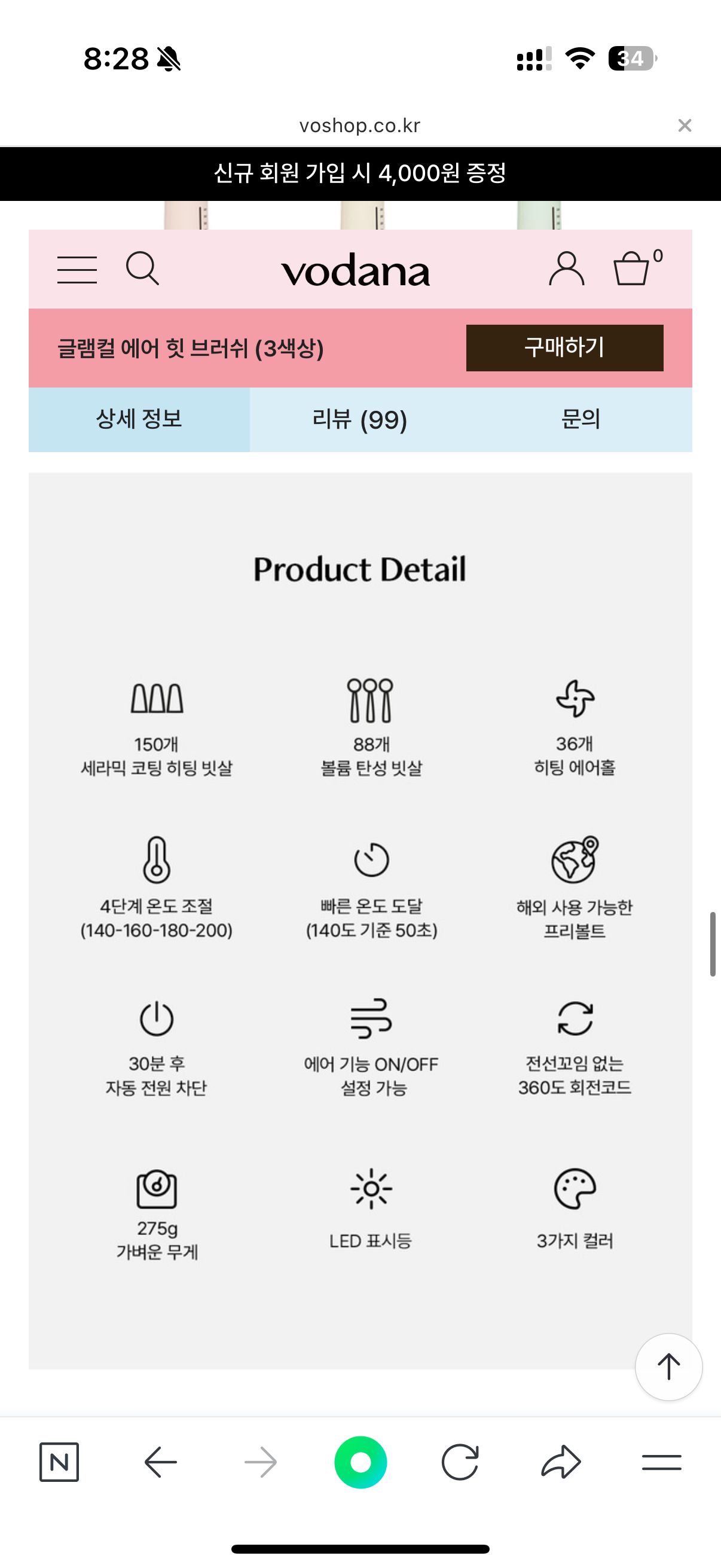This screenshot has width=721, height=1568.
Task: Switch to the 문의 inquiry tab
Action: point(581,419)
